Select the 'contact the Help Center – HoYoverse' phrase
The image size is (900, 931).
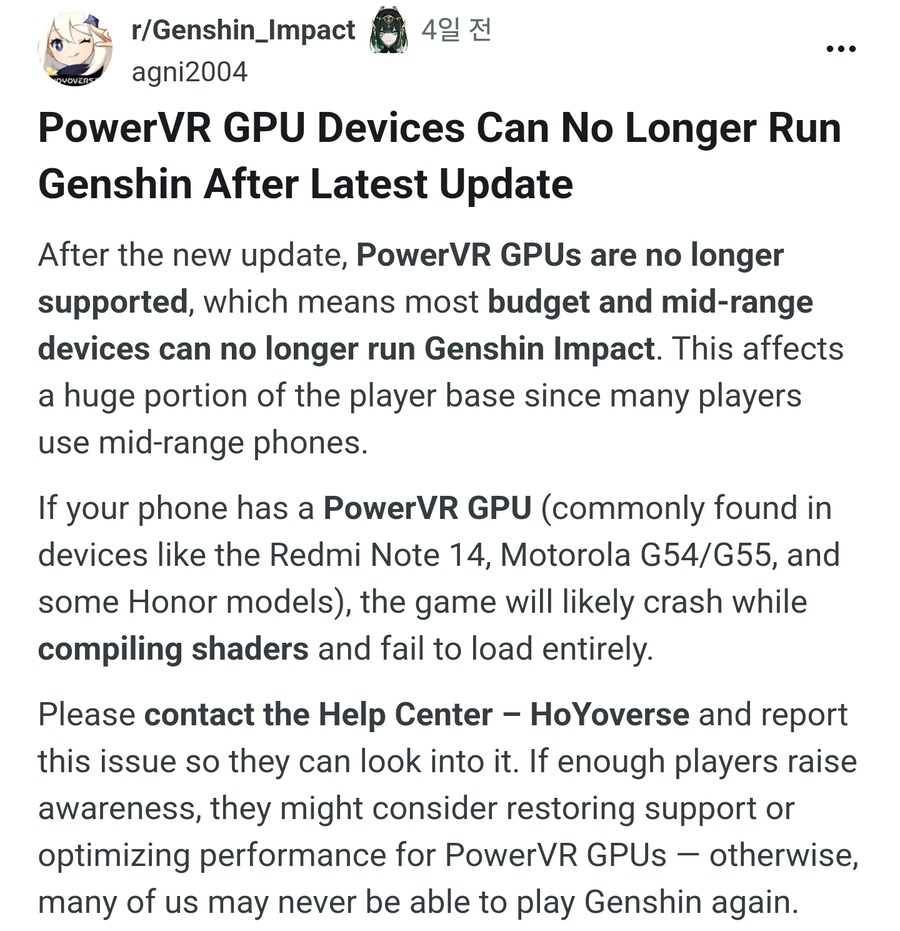419,715
